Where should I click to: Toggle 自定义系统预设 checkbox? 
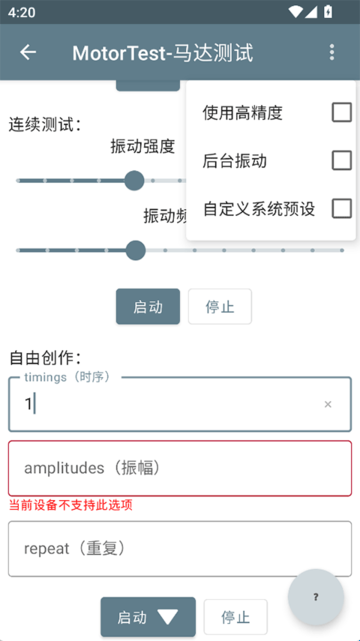(x=342, y=208)
